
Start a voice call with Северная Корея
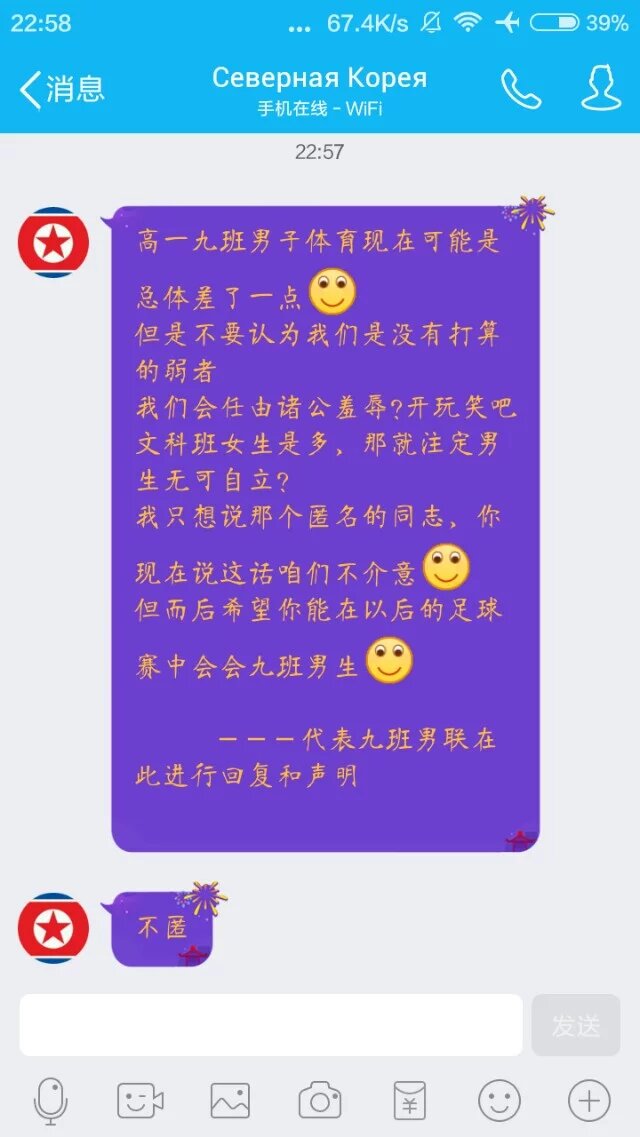pyautogui.click(x=520, y=90)
